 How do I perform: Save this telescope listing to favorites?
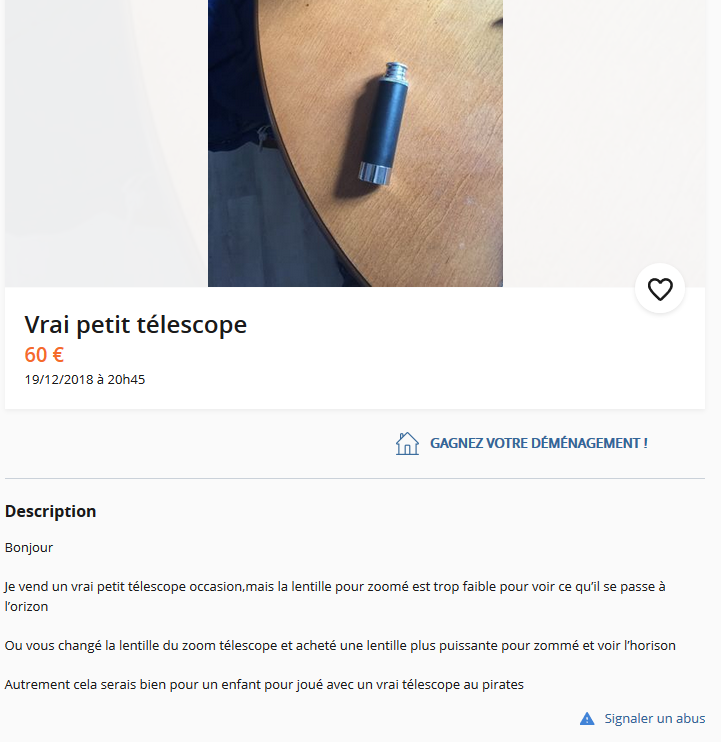(x=660, y=289)
